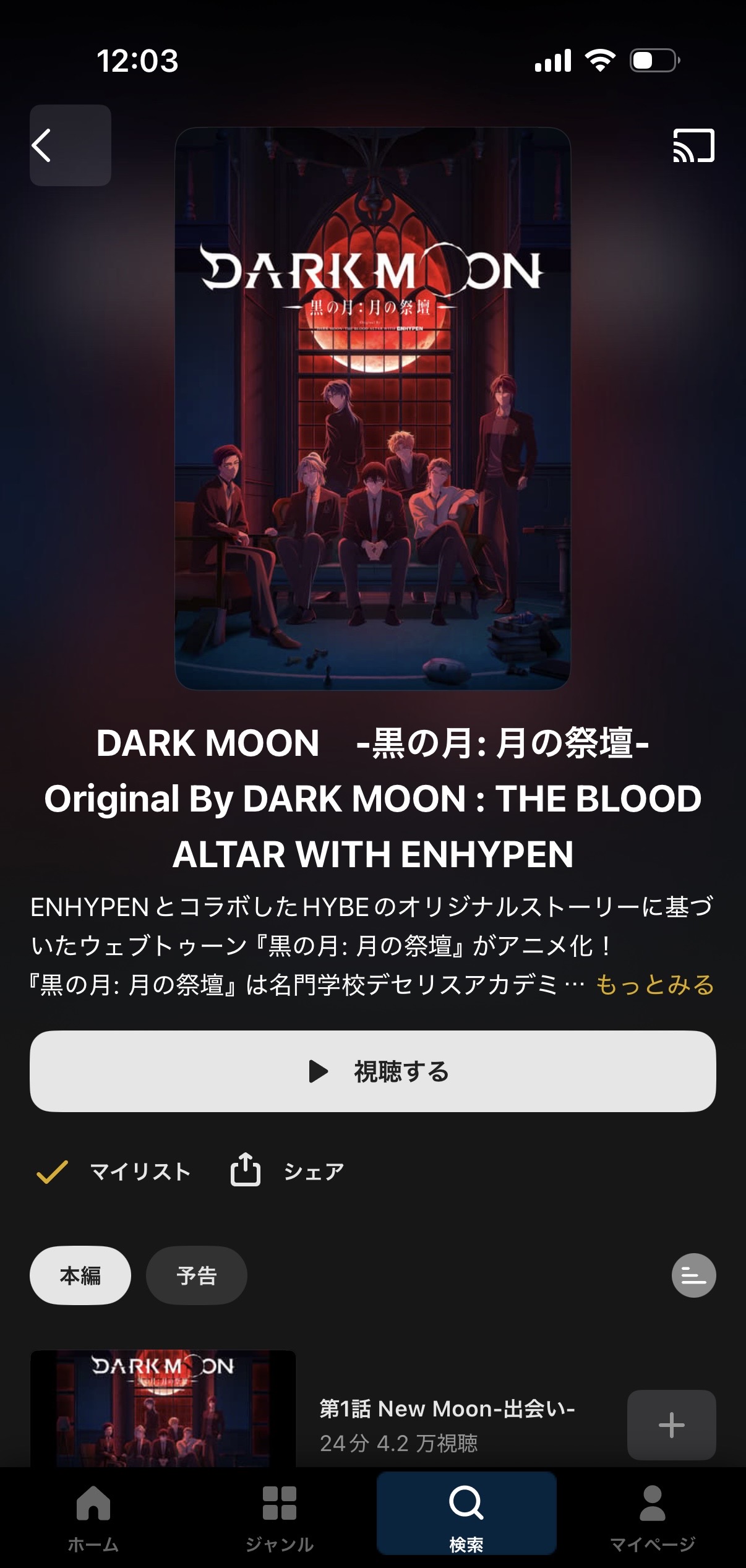Go to the マイページ tab
The height and width of the screenshot is (1568, 746).
[653, 1518]
